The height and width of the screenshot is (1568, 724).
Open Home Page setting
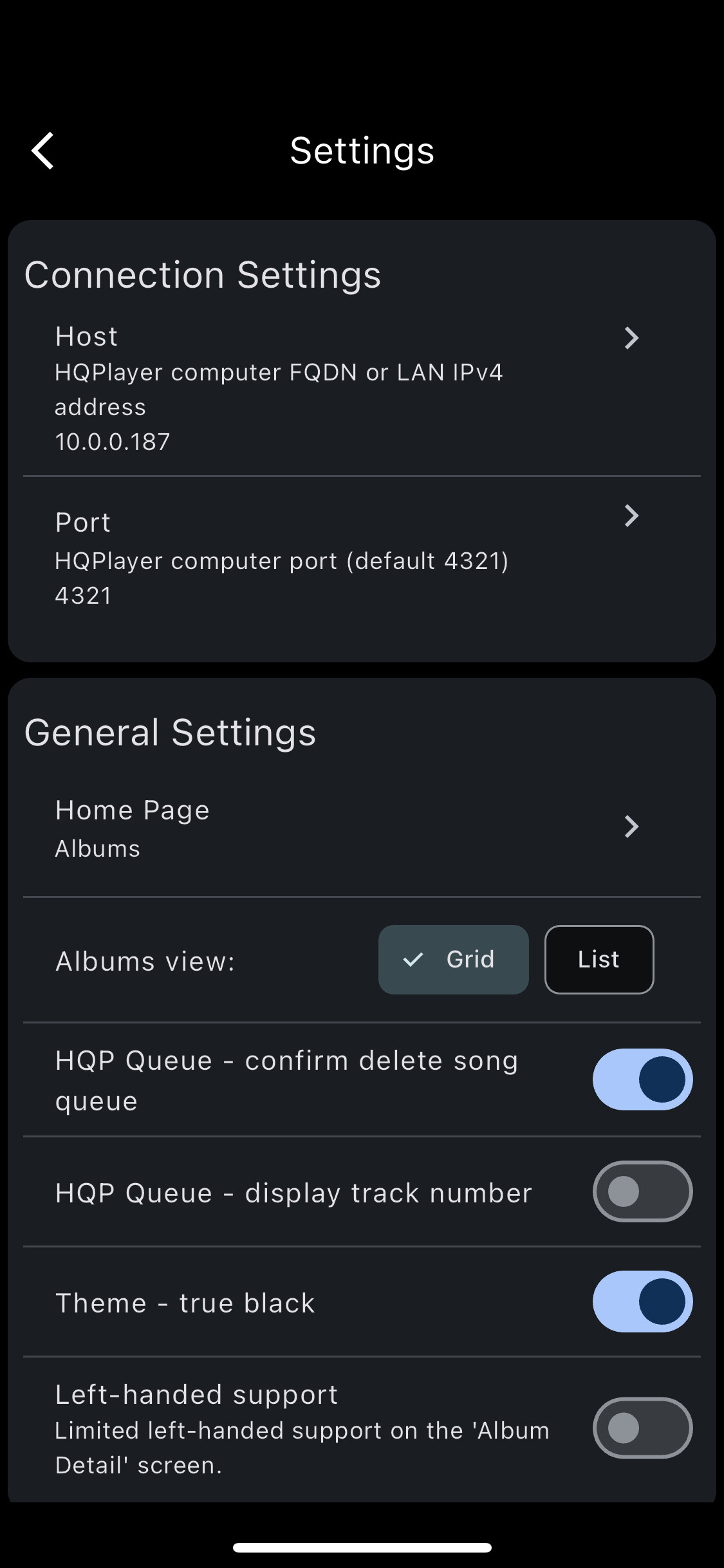(x=362, y=828)
